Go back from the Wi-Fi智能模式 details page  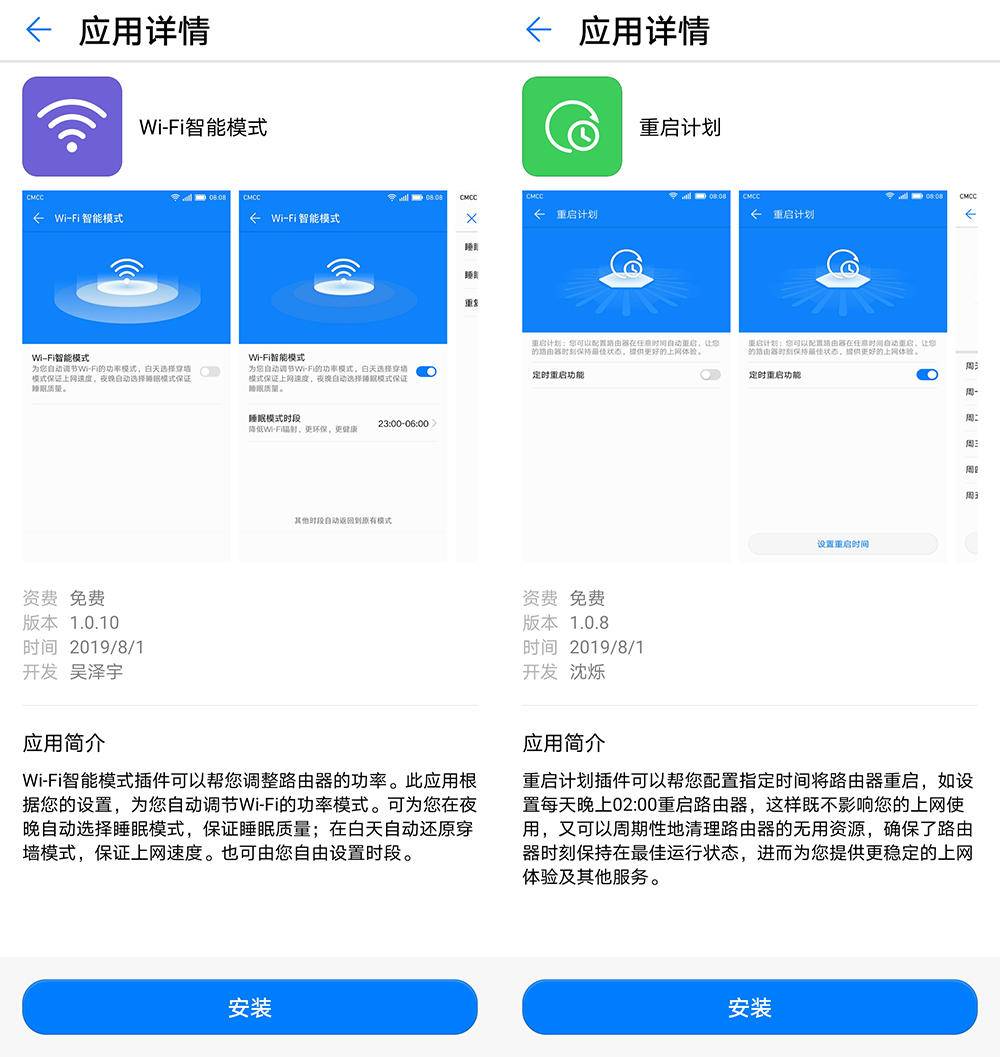(x=39, y=30)
